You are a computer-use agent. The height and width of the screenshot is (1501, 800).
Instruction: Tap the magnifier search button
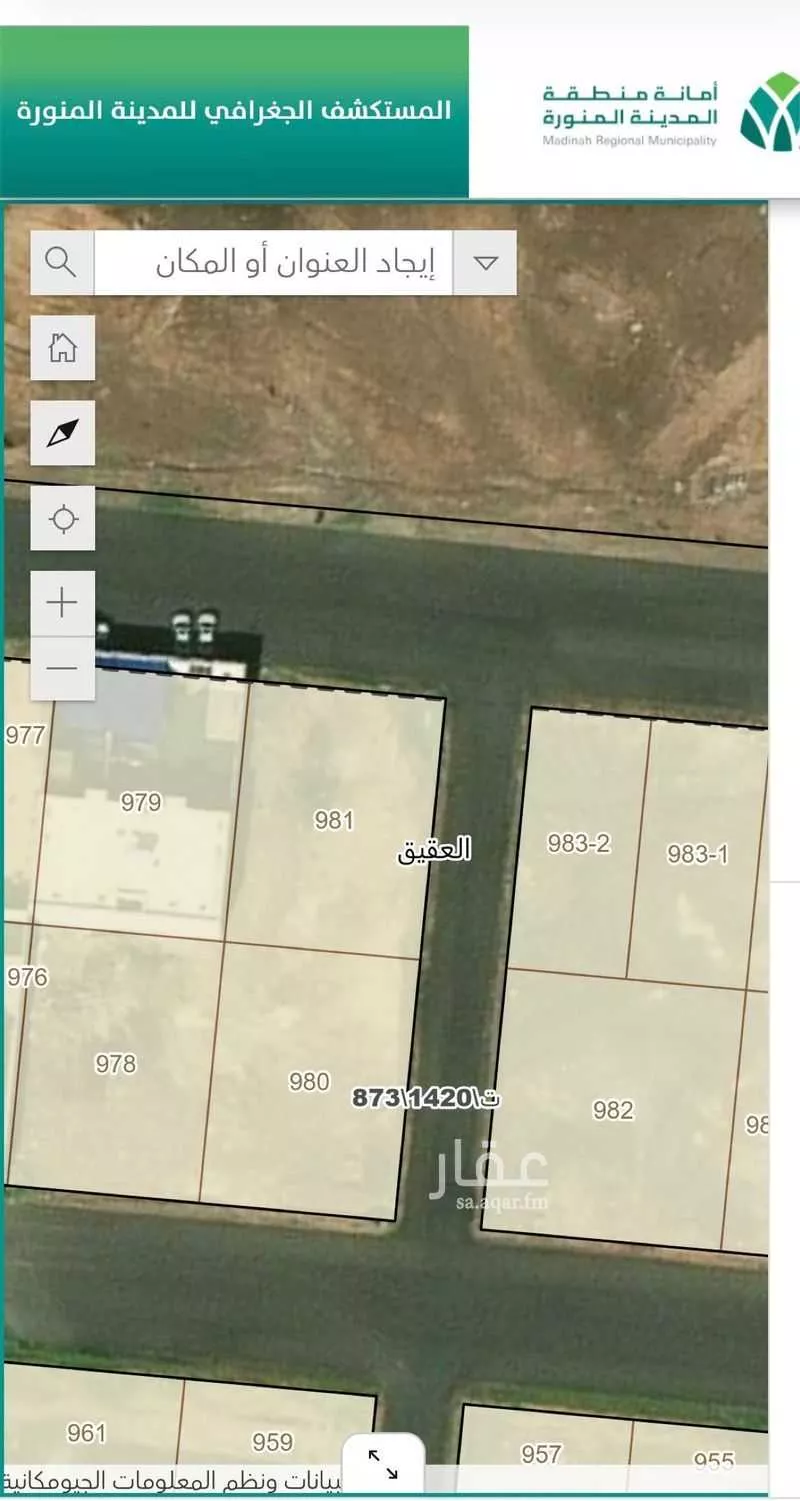(62, 263)
